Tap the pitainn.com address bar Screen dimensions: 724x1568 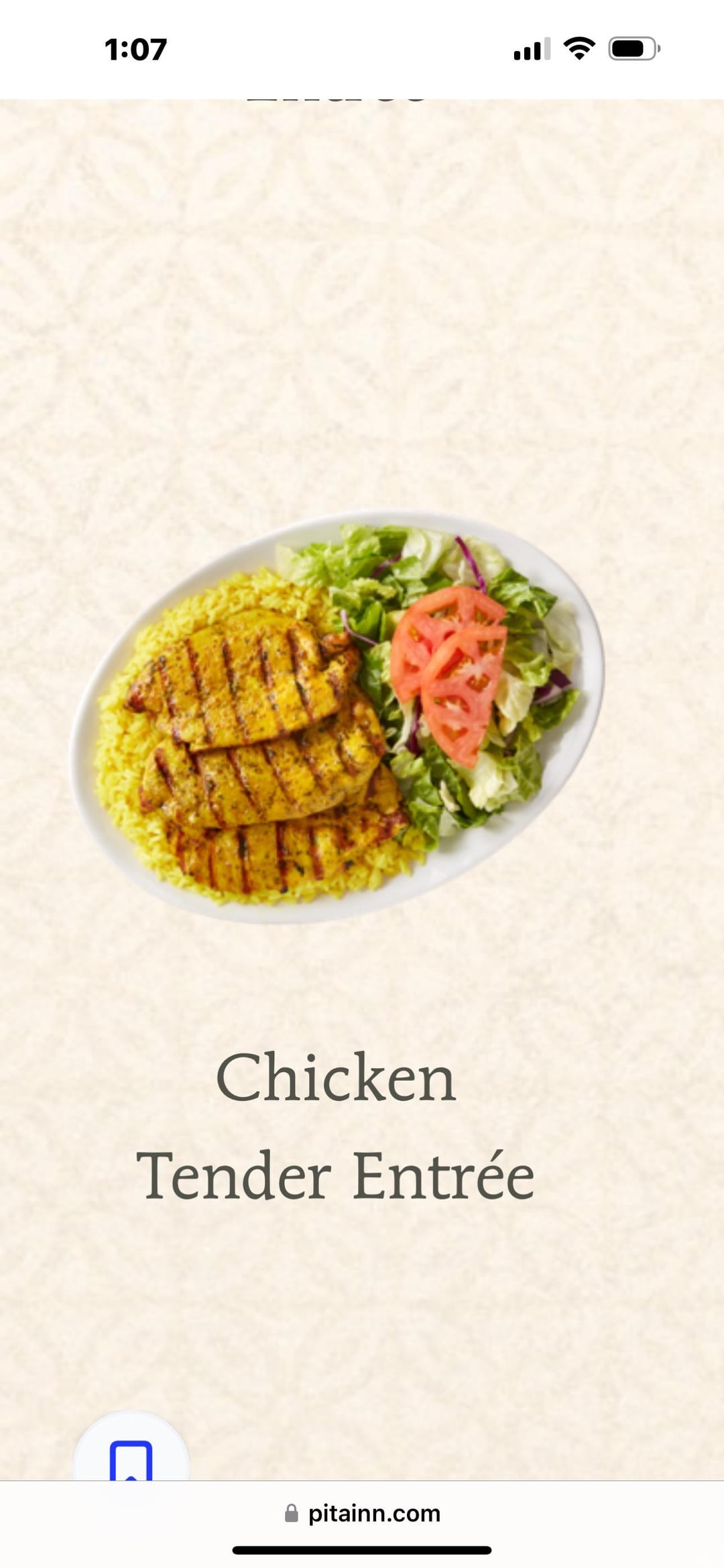(x=362, y=1513)
